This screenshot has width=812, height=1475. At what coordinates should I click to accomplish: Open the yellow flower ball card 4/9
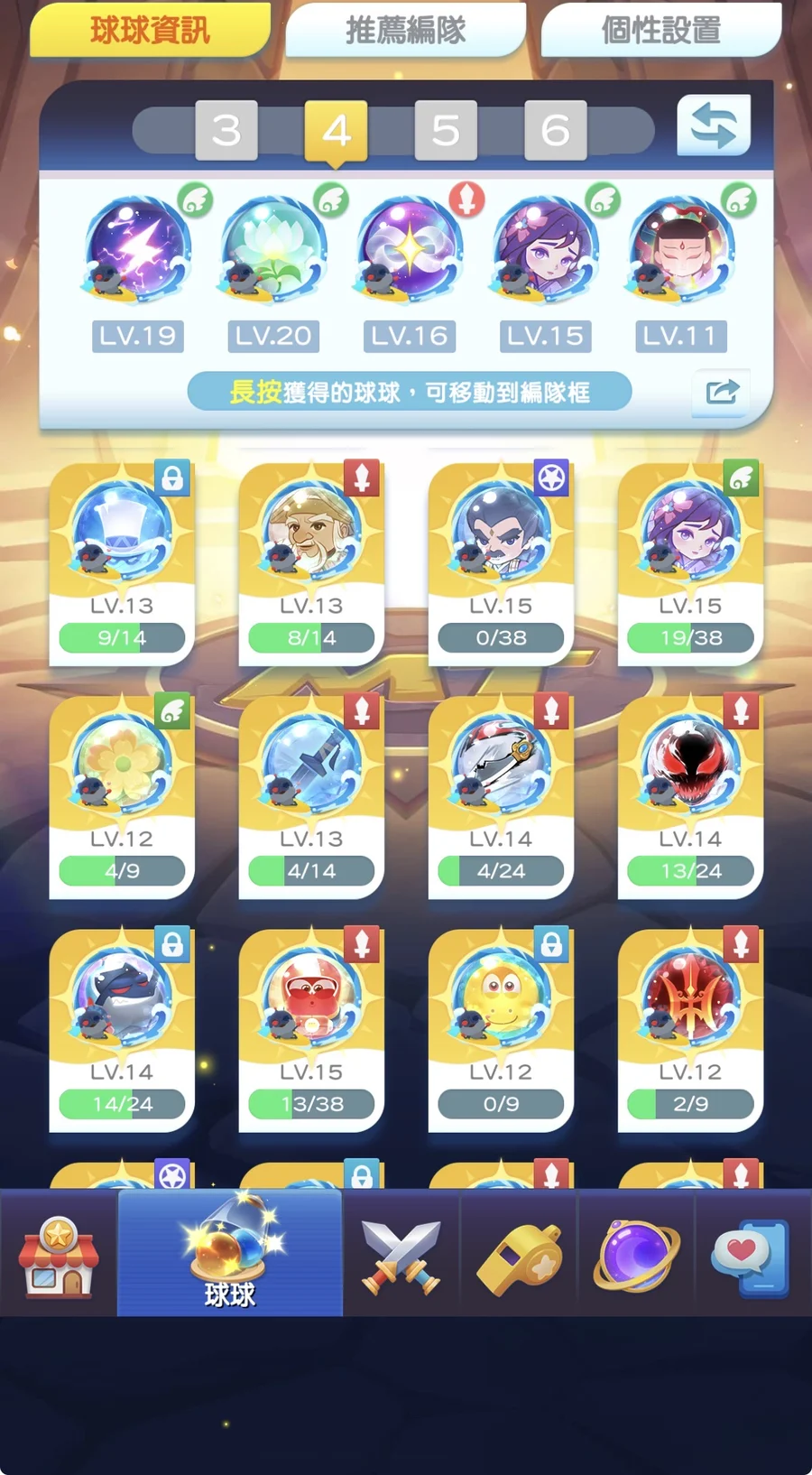point(122,797)
